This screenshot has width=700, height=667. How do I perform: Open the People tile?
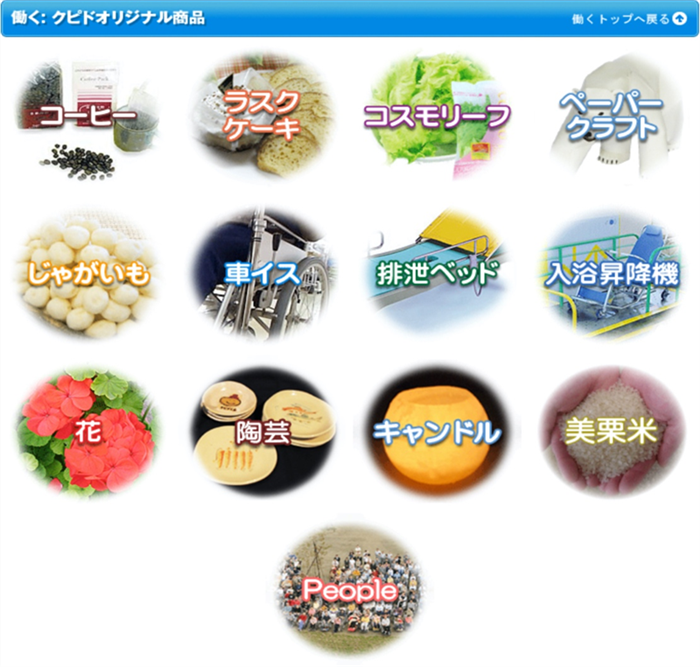click(349, 589)
